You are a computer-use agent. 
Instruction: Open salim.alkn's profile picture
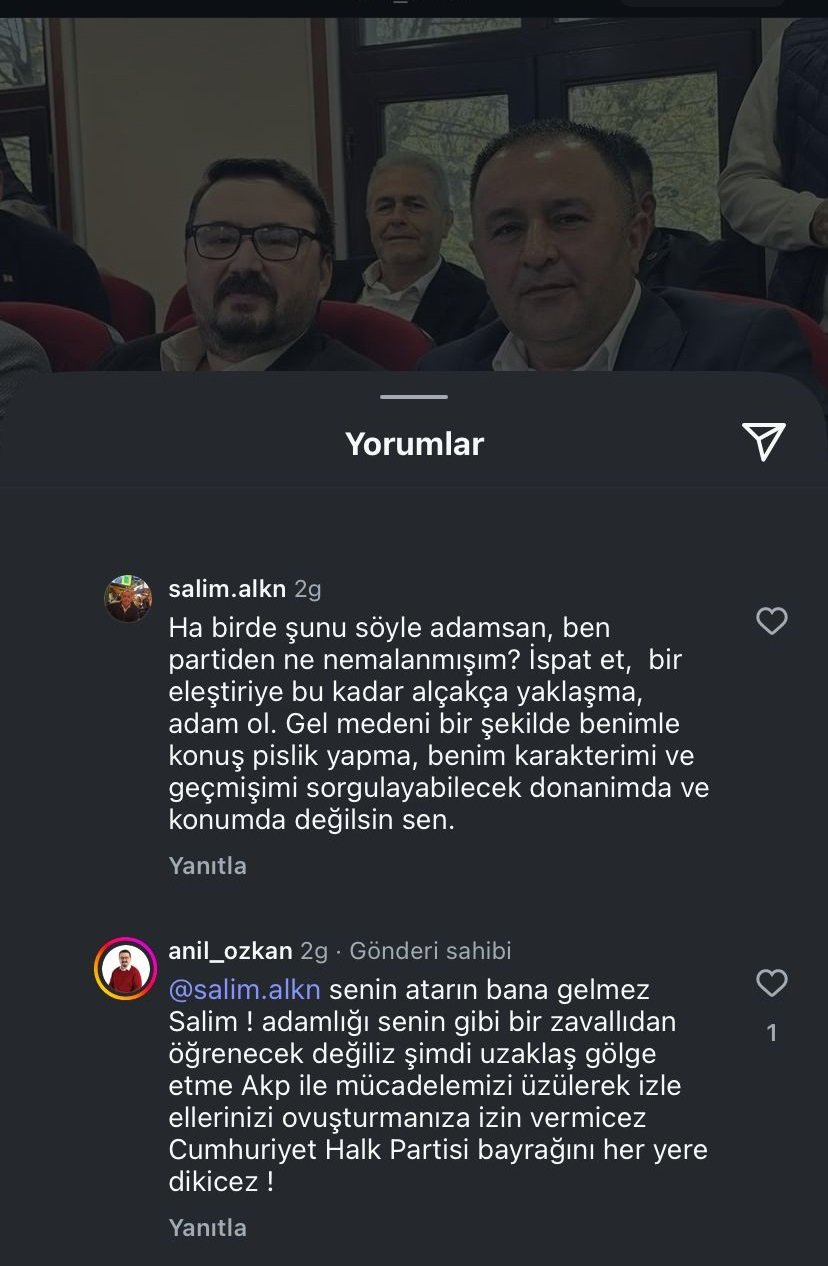128,598
